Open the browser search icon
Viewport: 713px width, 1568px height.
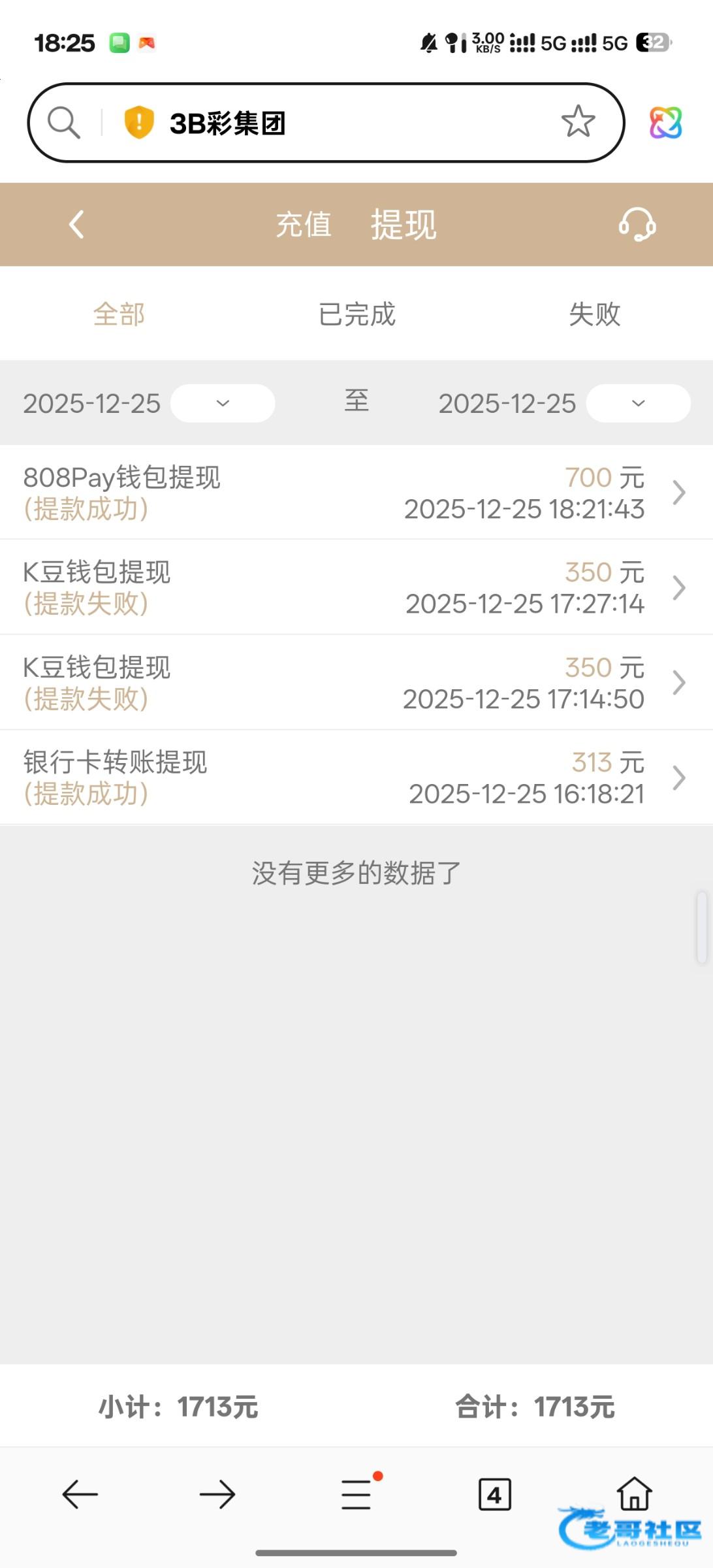point(64,122)
